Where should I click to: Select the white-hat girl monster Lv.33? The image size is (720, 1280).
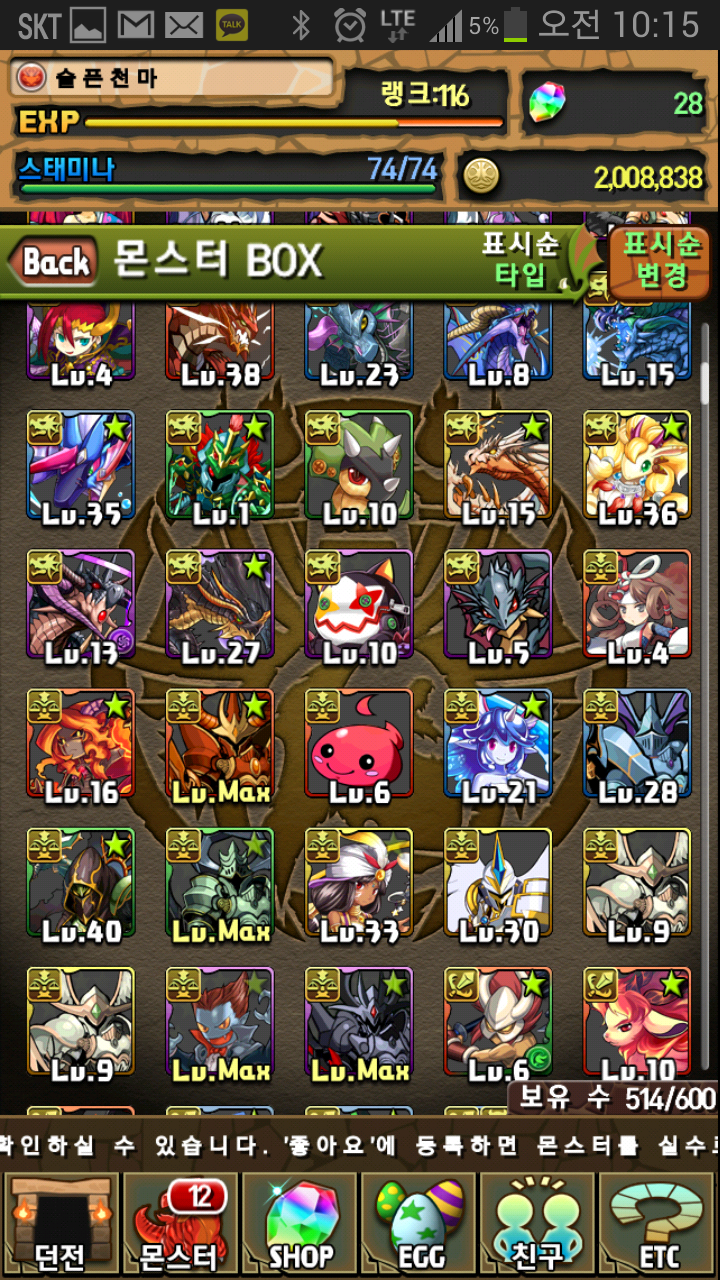(359, 884)
